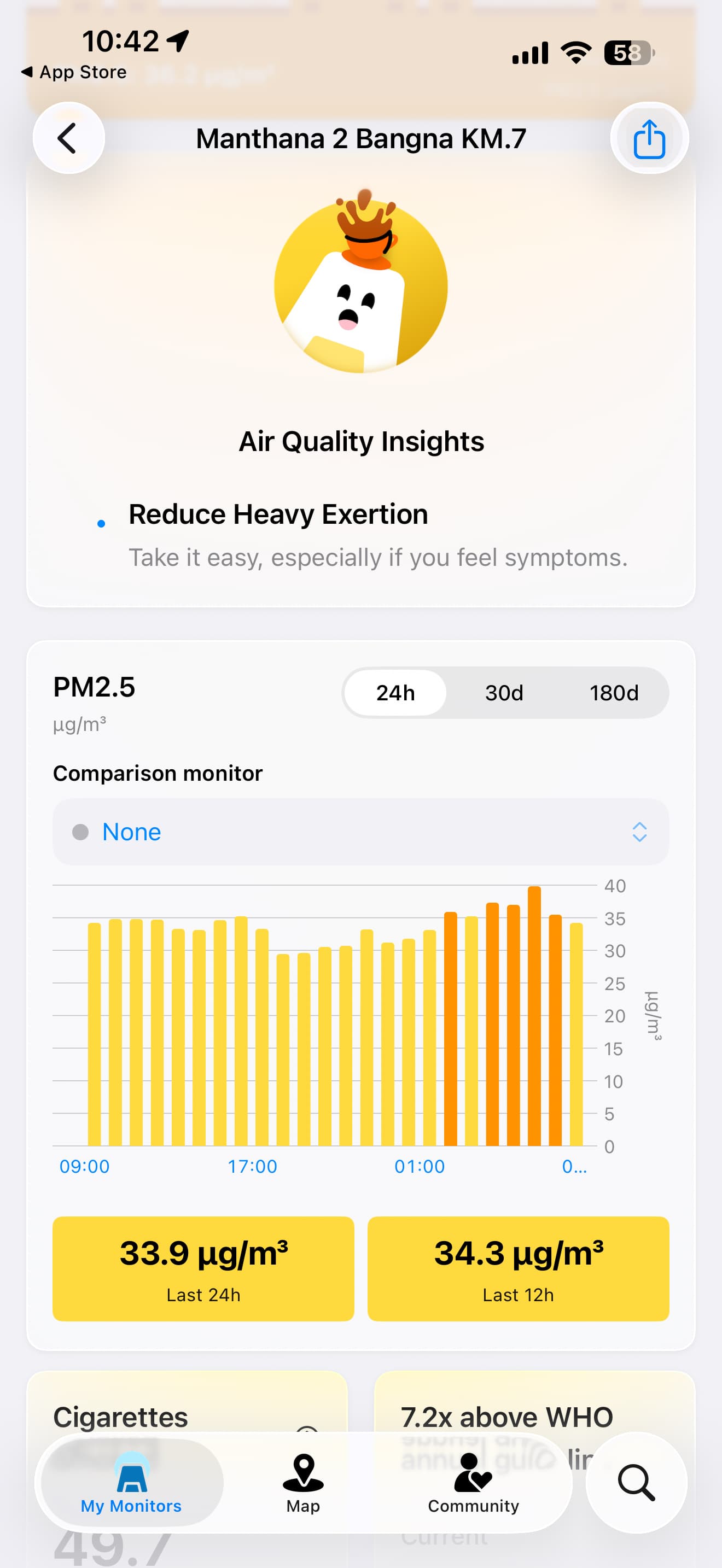Switch the chart to 180d

tap(614, 693)
